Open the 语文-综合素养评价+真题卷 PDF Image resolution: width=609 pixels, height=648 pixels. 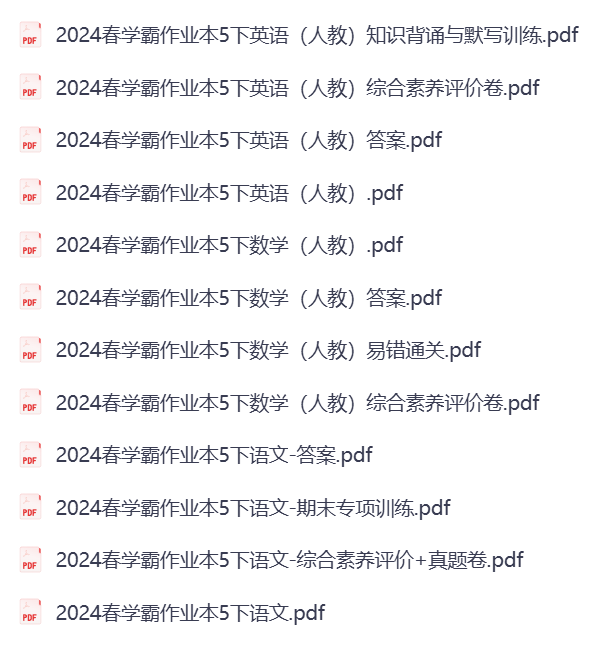pyautogui.click(x=289, y=560)
